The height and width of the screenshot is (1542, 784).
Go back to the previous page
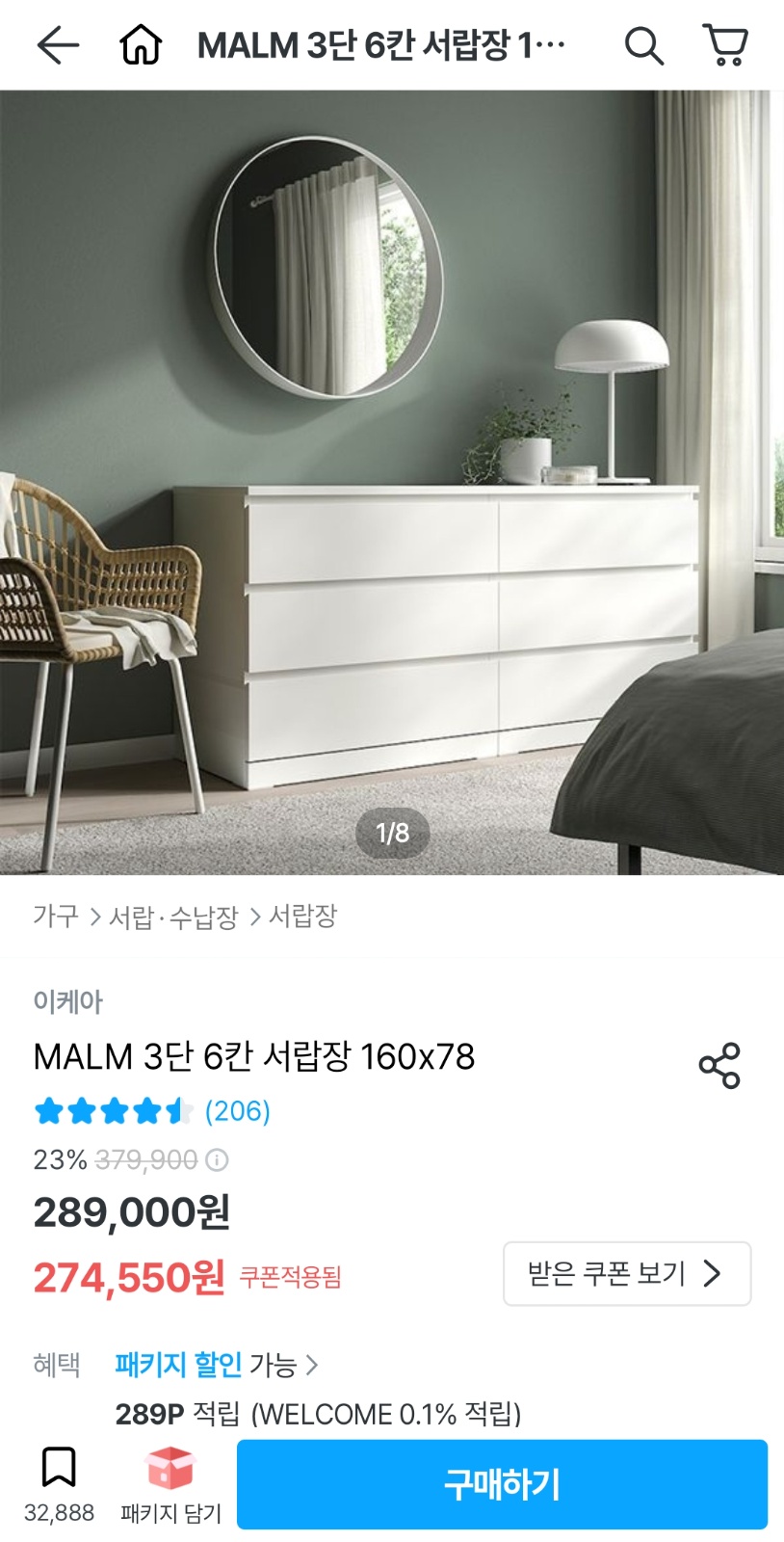58,45
